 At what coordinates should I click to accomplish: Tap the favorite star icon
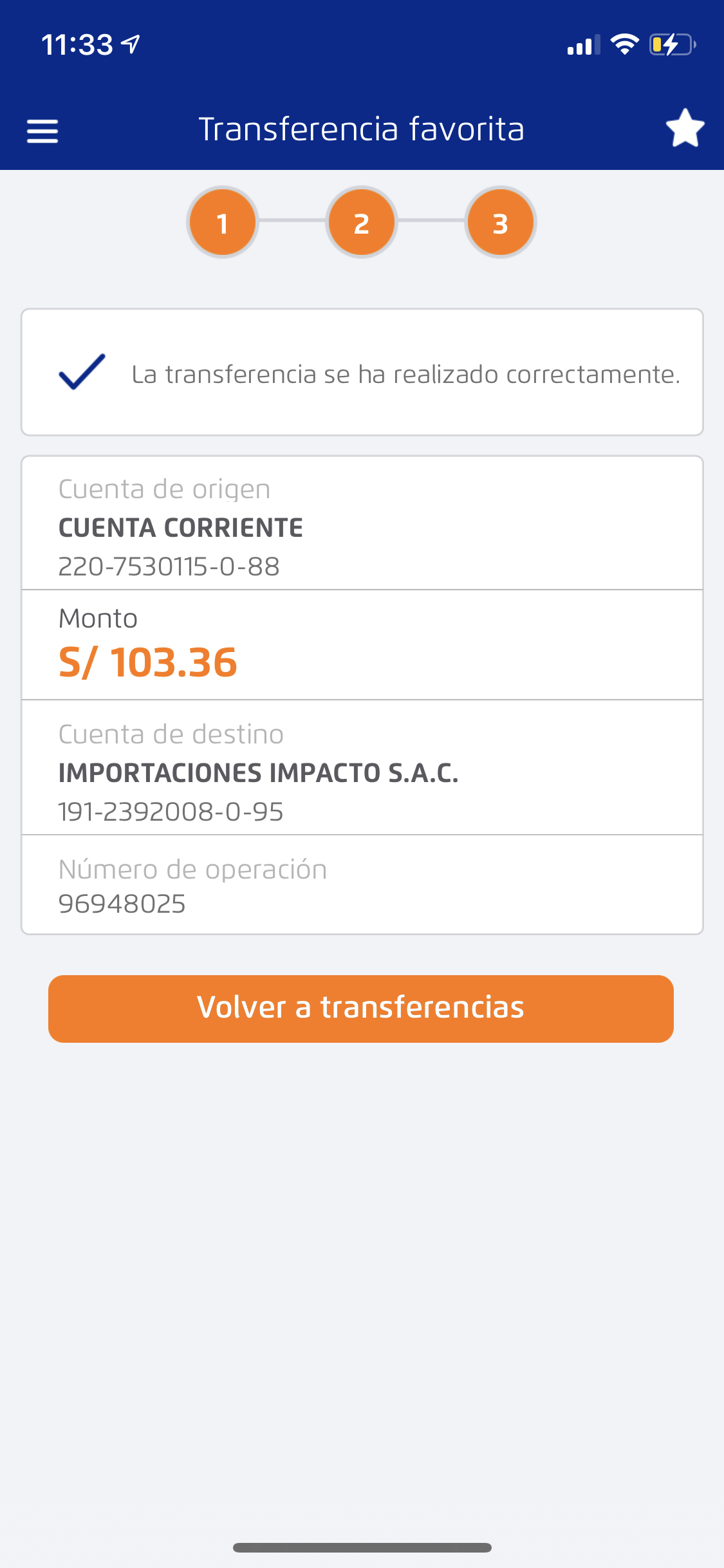coord(685,128)
